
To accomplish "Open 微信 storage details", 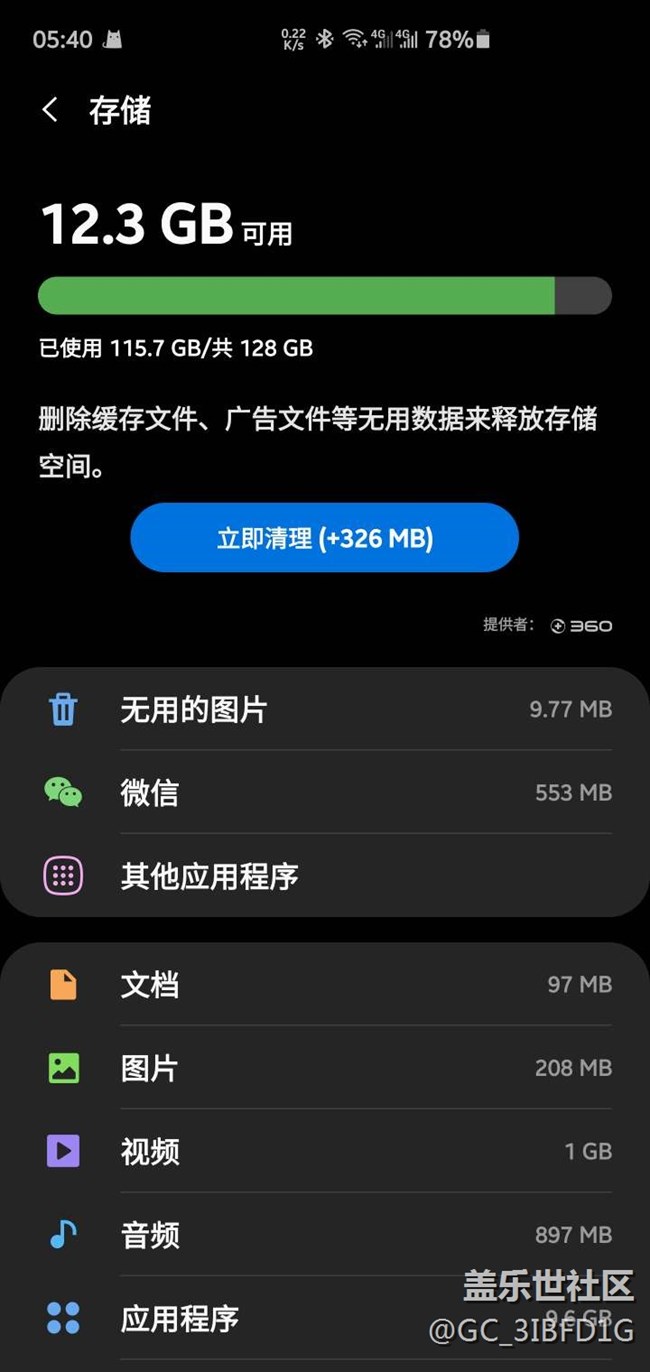I will pyautogui.click(x=325, y=793).
